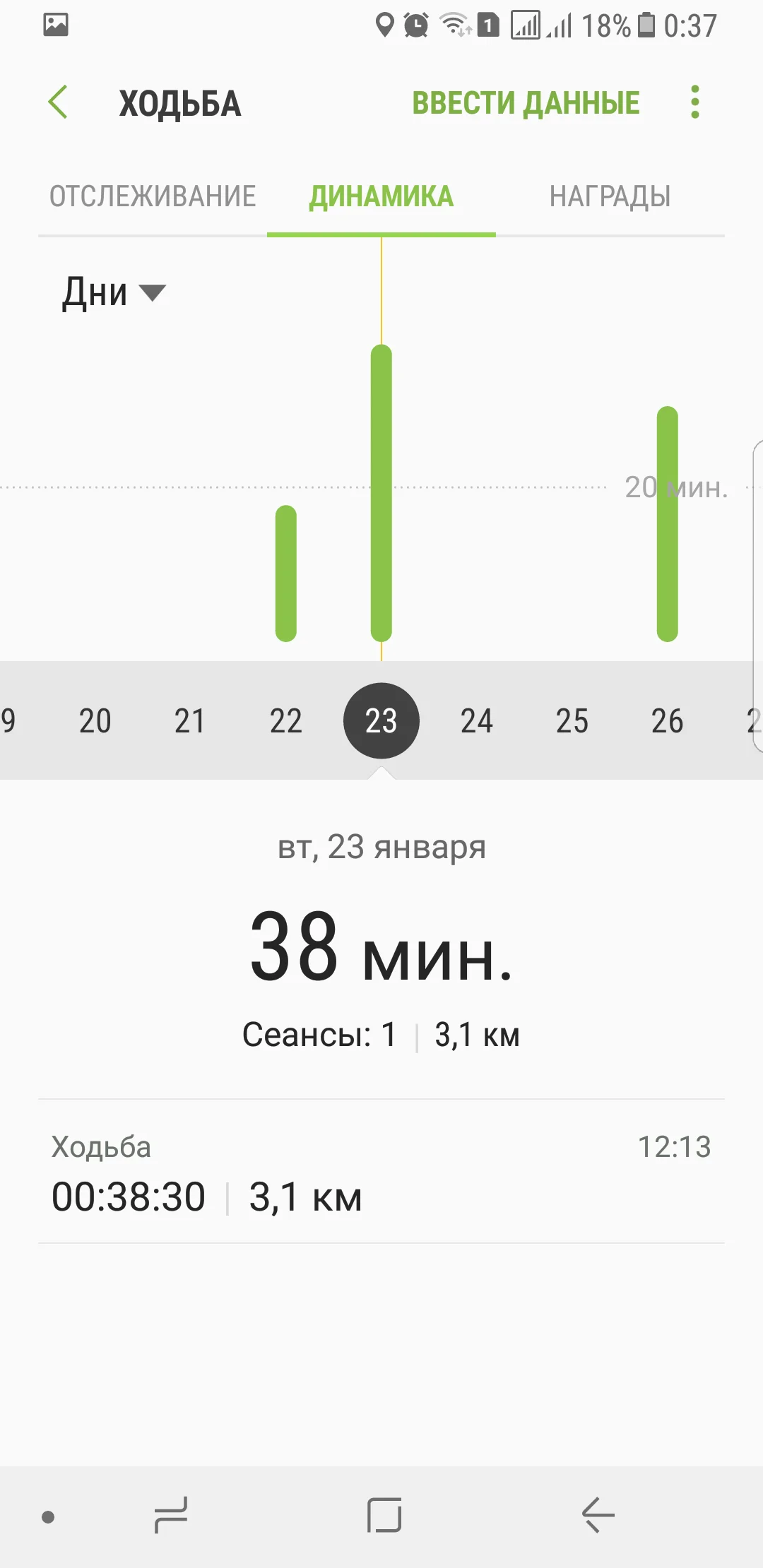This screenshot has height=1568, width=763.
Task: Open the three-dot overflow menu
Action: click(x=695, y=102)
